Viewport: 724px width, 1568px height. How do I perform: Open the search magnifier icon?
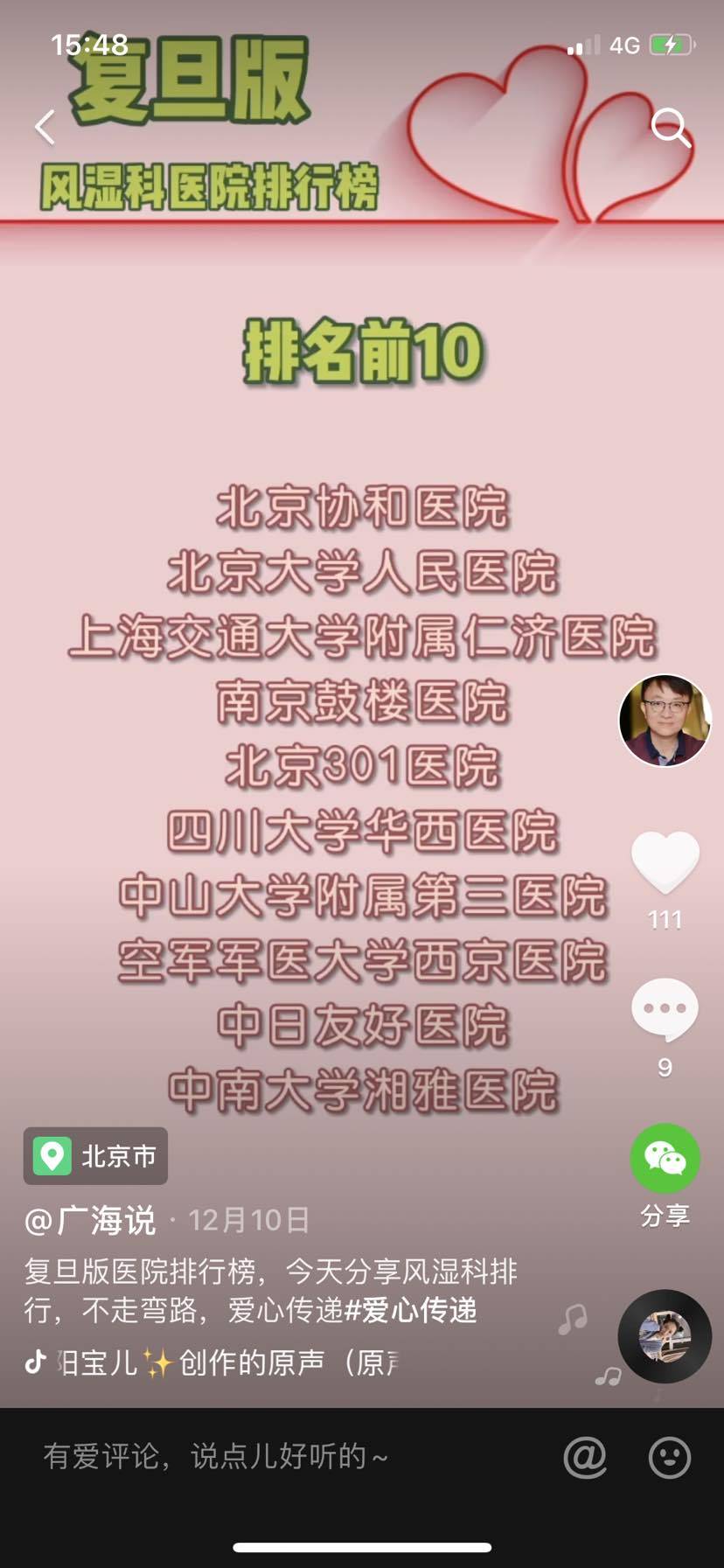[x=671, y=128]
